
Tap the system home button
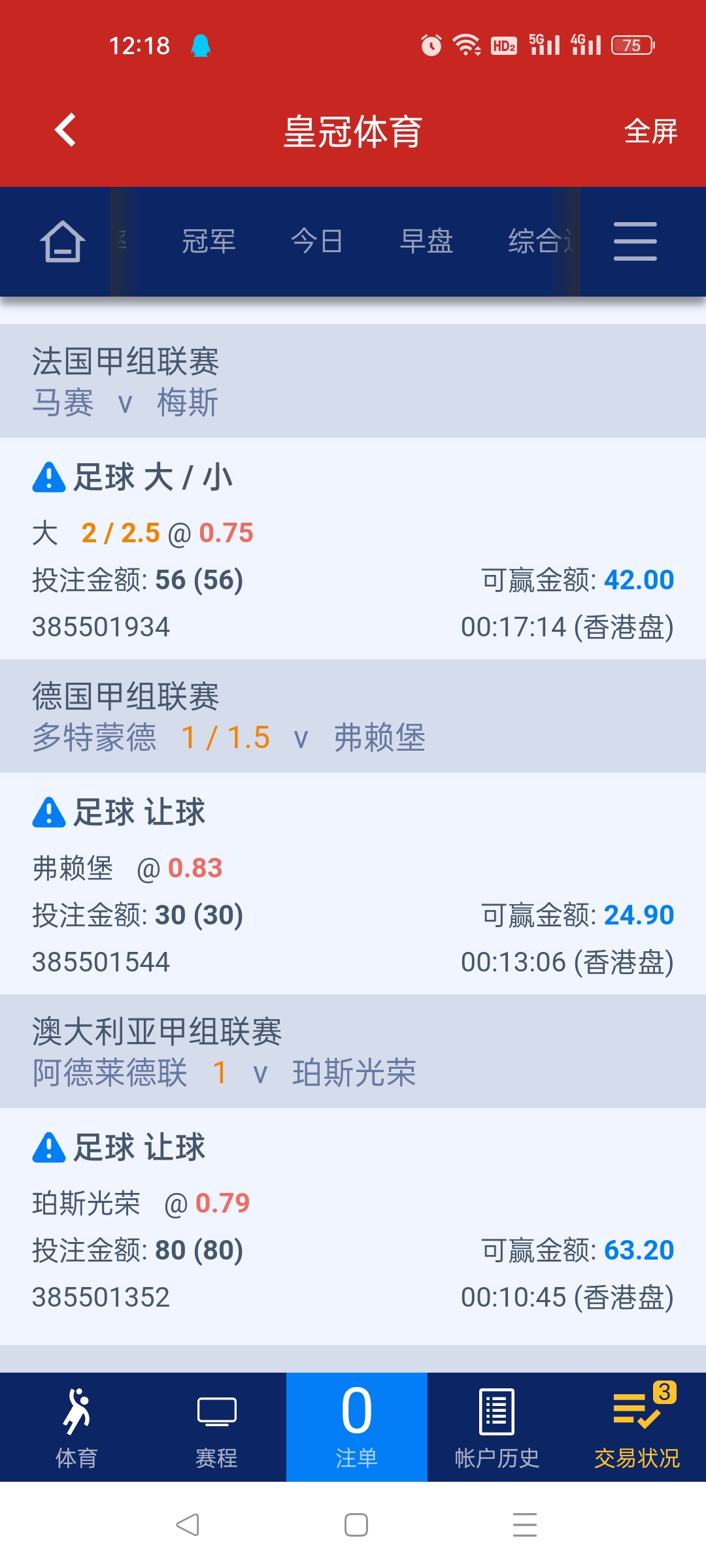(x=356, y=1525)
